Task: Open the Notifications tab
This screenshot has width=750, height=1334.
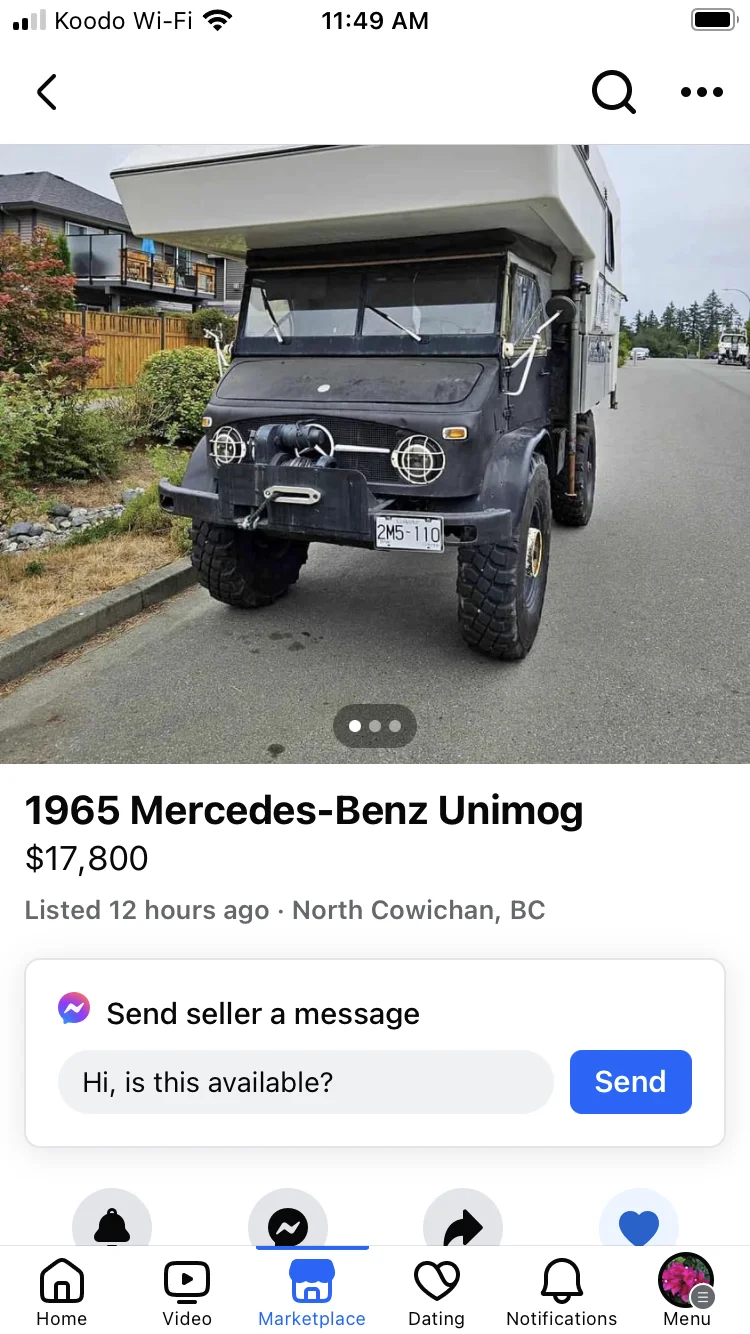Action: tap(562, 1292)
